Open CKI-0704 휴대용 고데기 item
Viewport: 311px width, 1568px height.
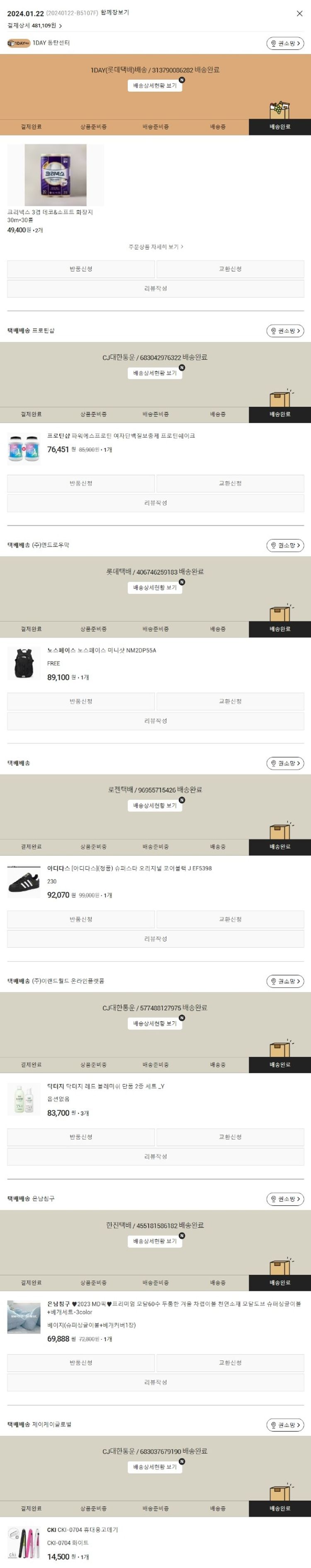tap(82, 1530)
